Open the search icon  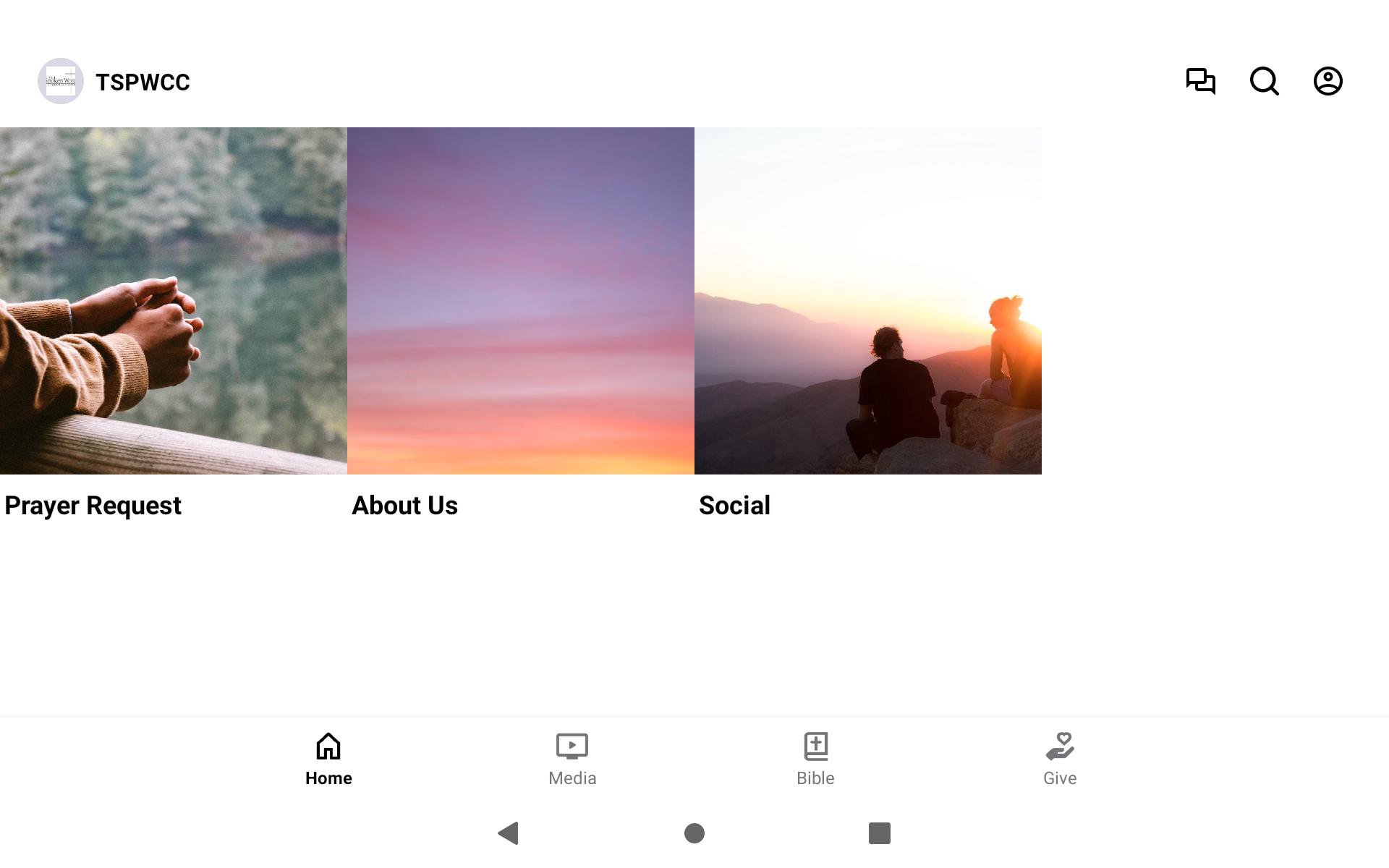[x=1264, y=81]
